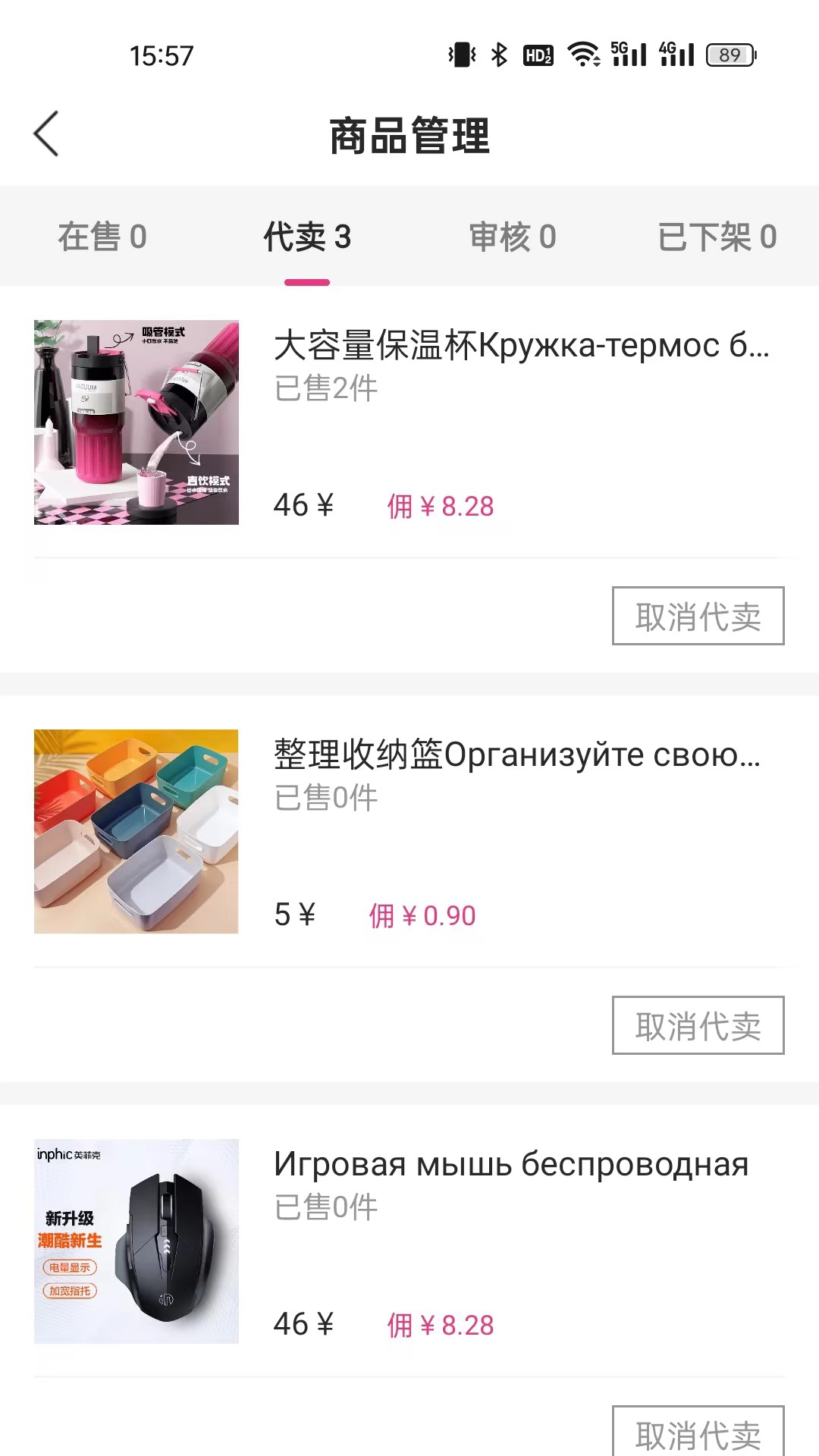Tap the Wi-Fi signal icon
This screenshot has width=819, height=1456.
click(582, 53)
